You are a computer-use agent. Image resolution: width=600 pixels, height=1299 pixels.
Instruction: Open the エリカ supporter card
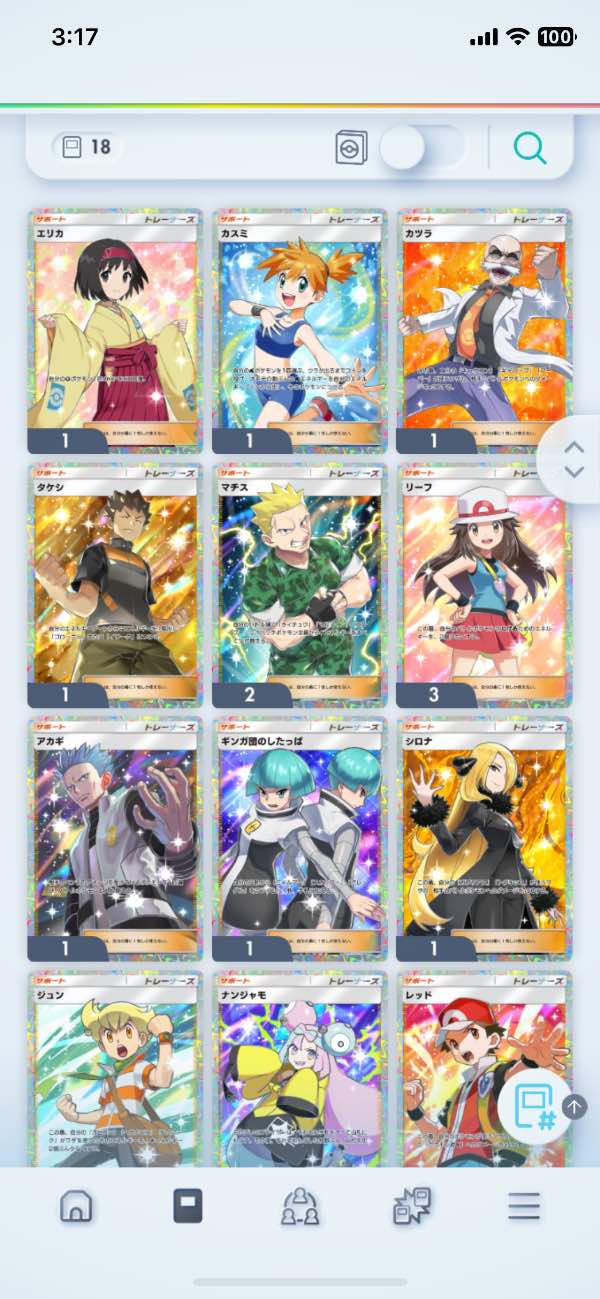click(115, 330)
